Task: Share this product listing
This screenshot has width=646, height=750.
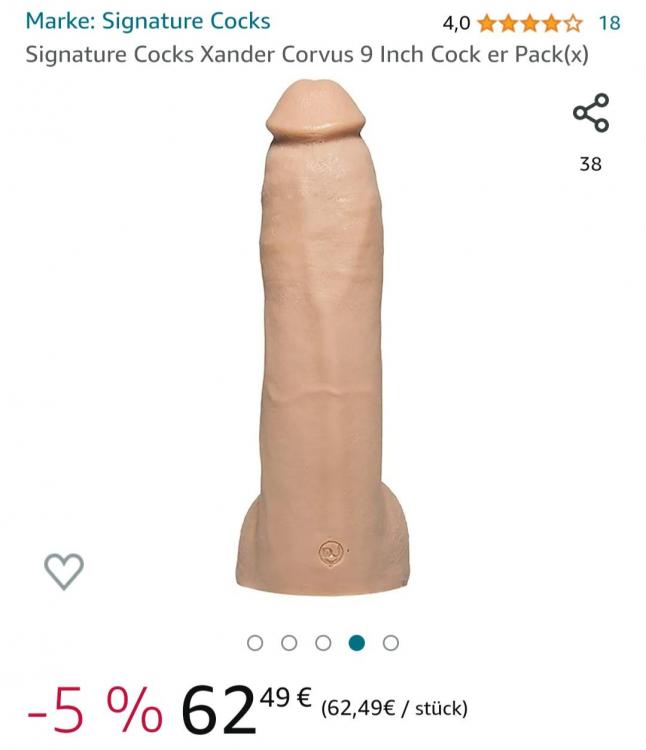Action: click(590, 112)
